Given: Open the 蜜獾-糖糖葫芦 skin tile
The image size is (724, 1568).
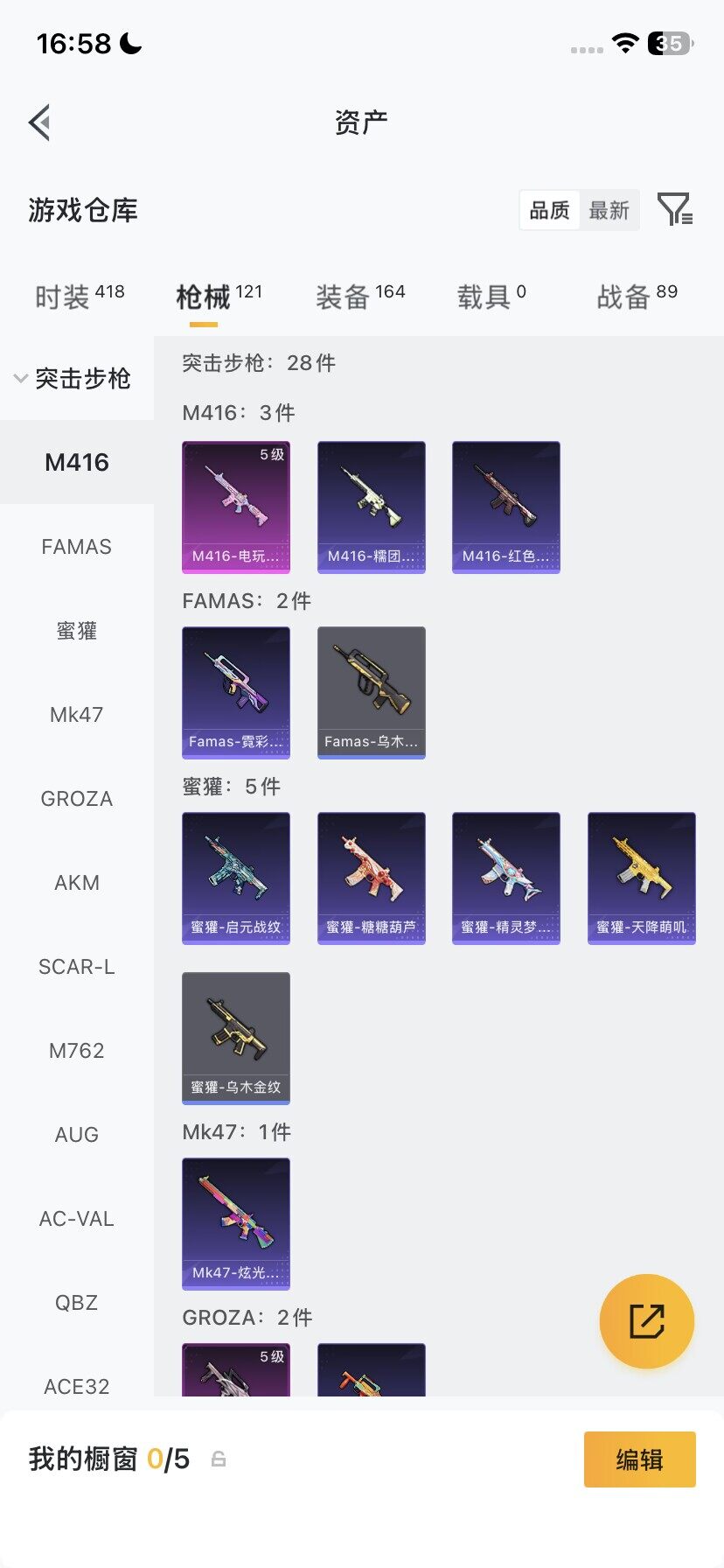Looking at the screenshot, I should coord(372,878).
